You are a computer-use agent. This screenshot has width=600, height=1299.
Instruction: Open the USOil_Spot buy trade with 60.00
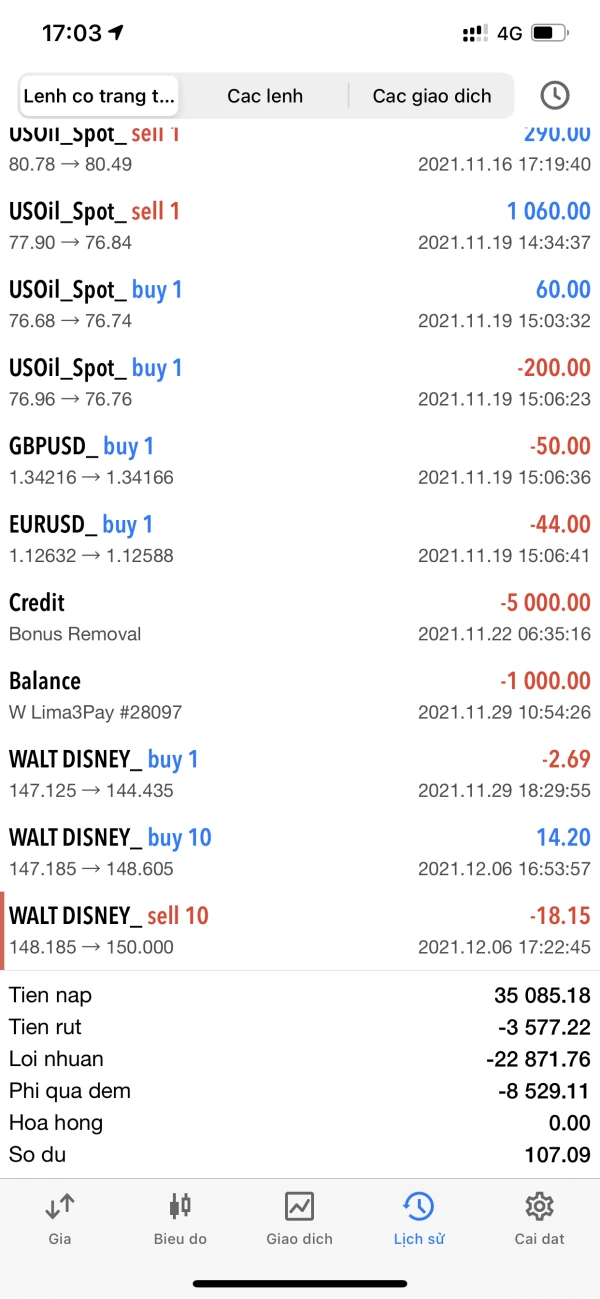300,304
